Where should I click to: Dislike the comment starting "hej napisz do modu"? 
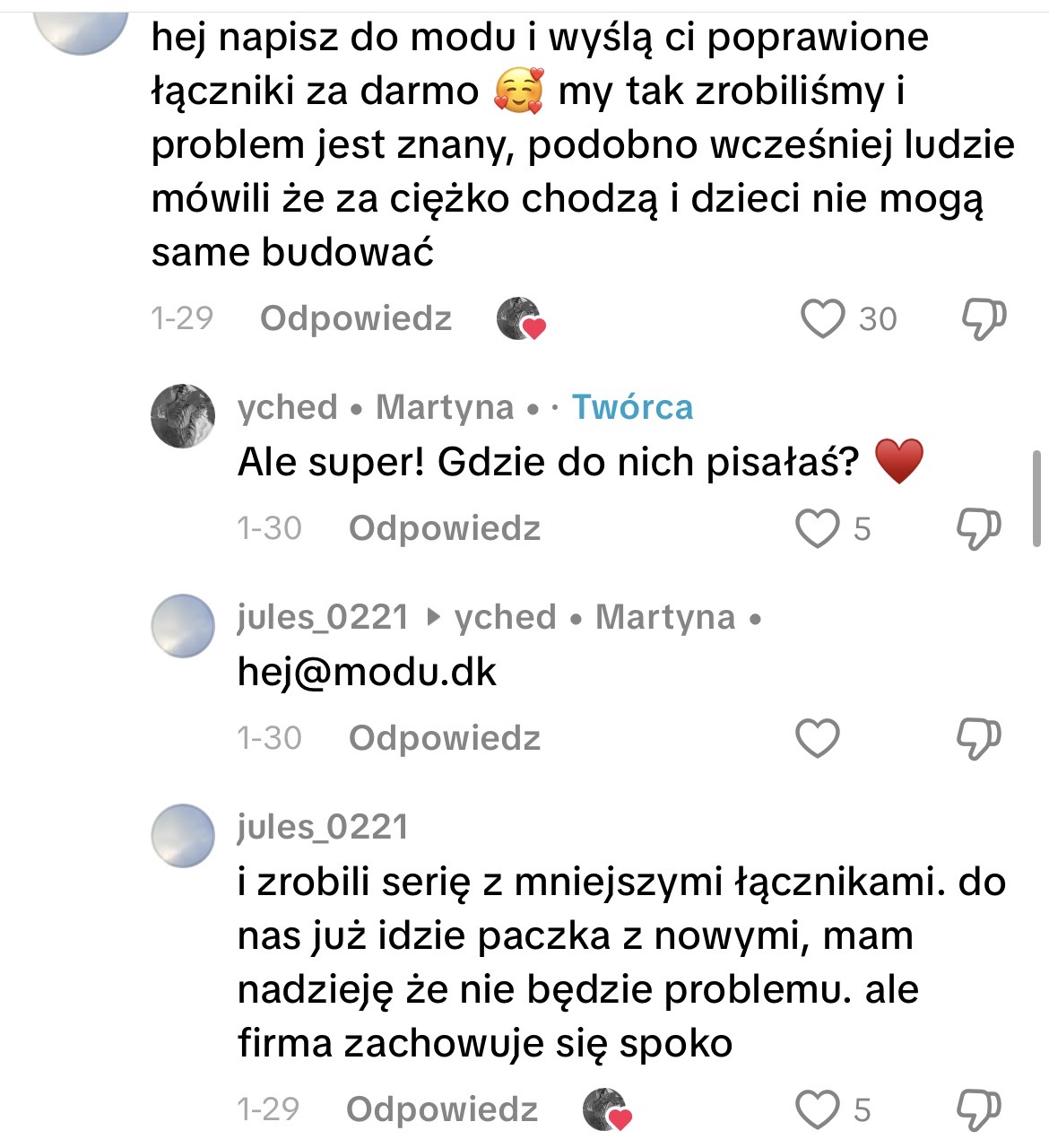coord(984,318)
